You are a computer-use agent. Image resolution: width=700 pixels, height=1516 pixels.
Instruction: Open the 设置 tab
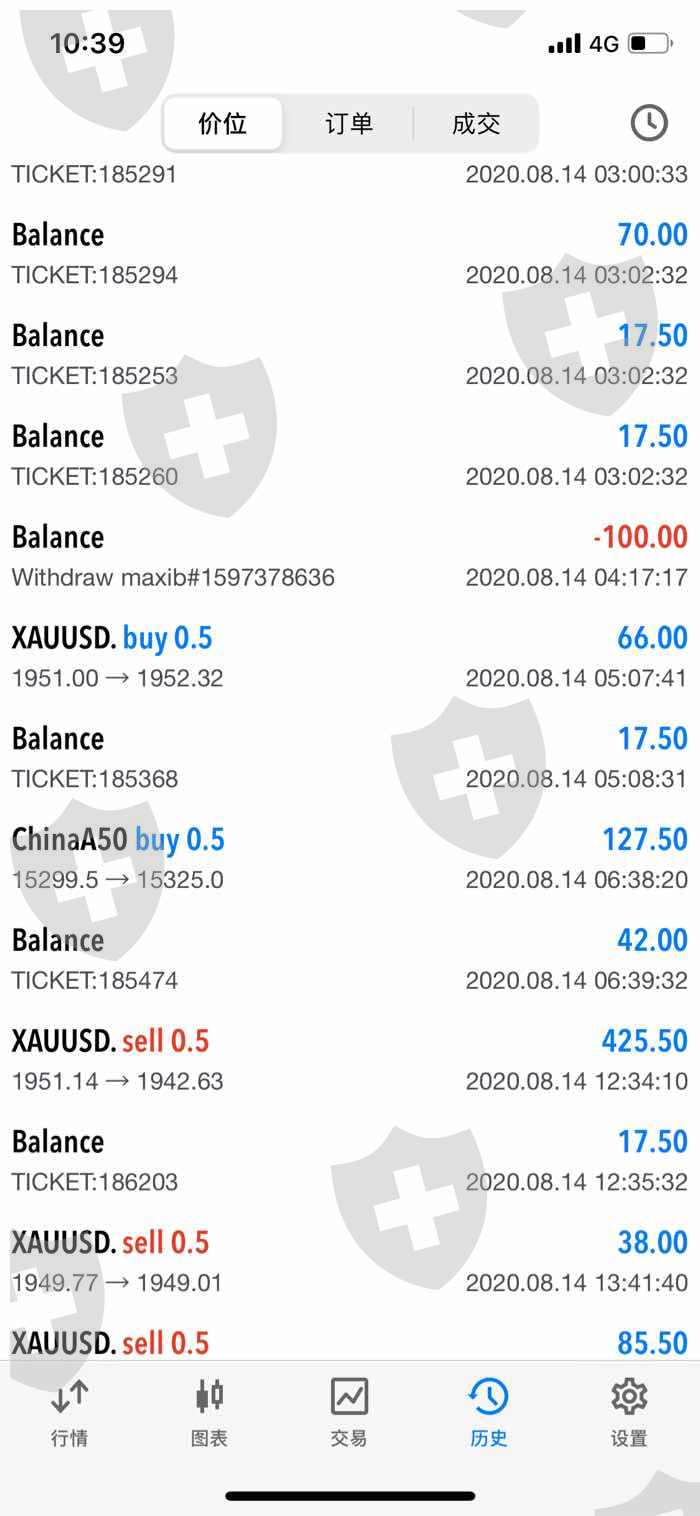point(629,1411)
